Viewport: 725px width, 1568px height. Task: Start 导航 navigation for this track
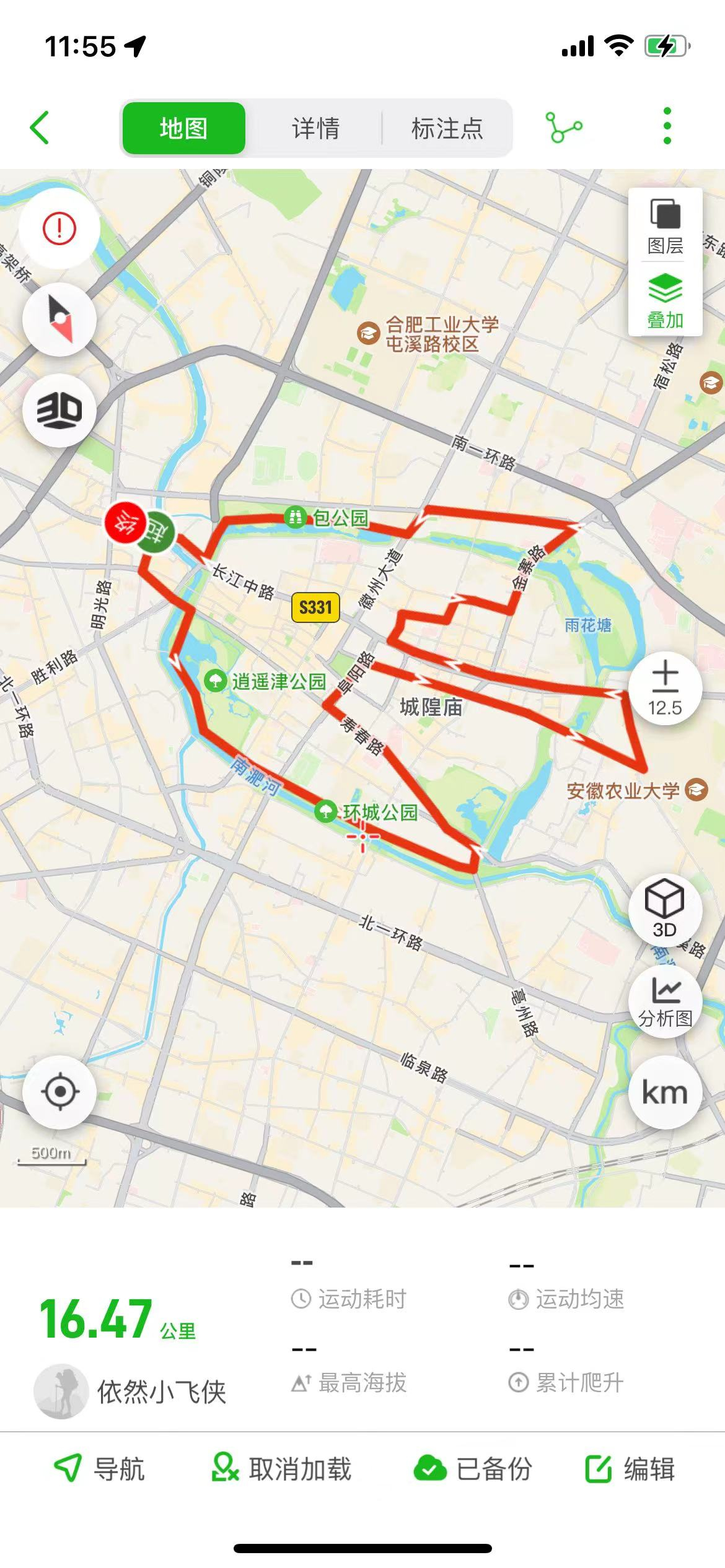pos(99,1468)
